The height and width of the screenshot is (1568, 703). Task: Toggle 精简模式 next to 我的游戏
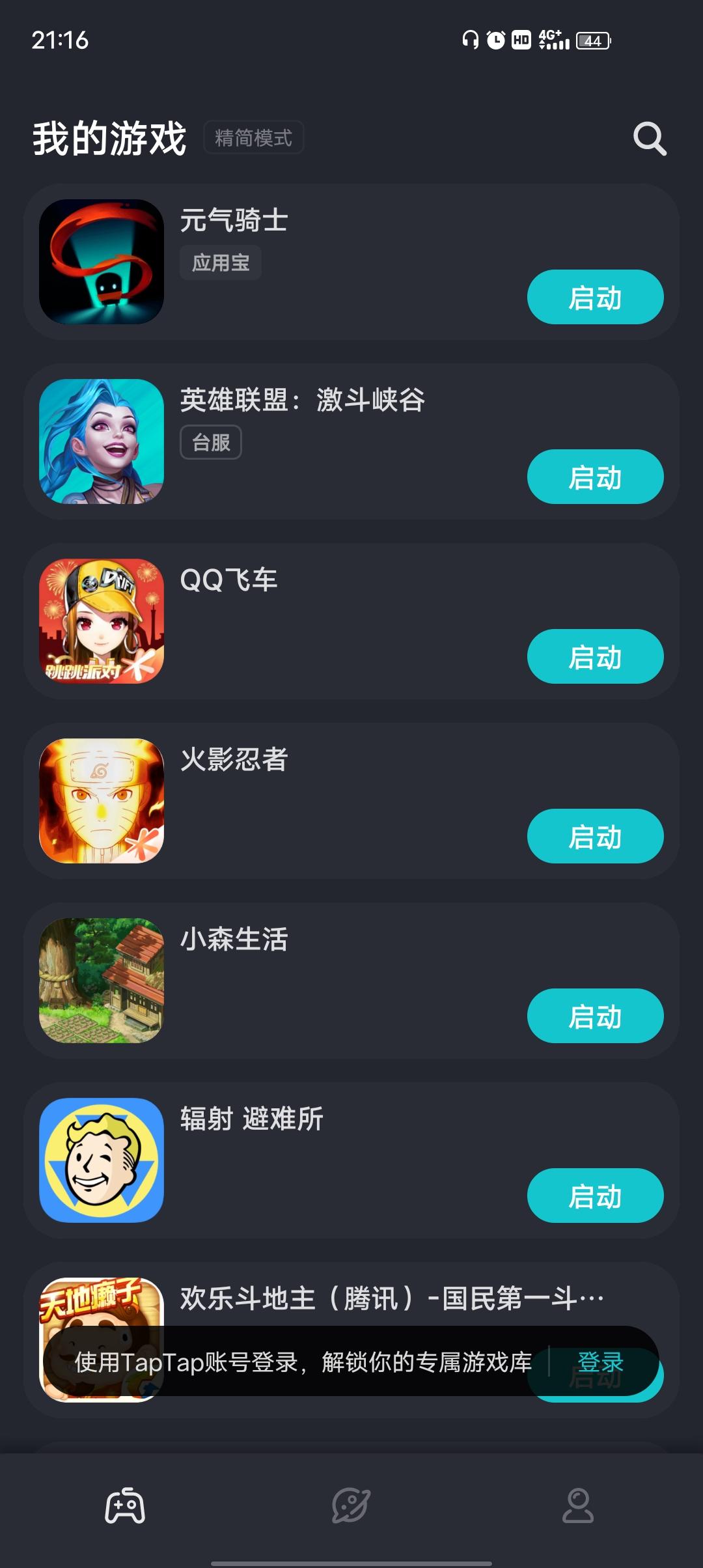253,137
